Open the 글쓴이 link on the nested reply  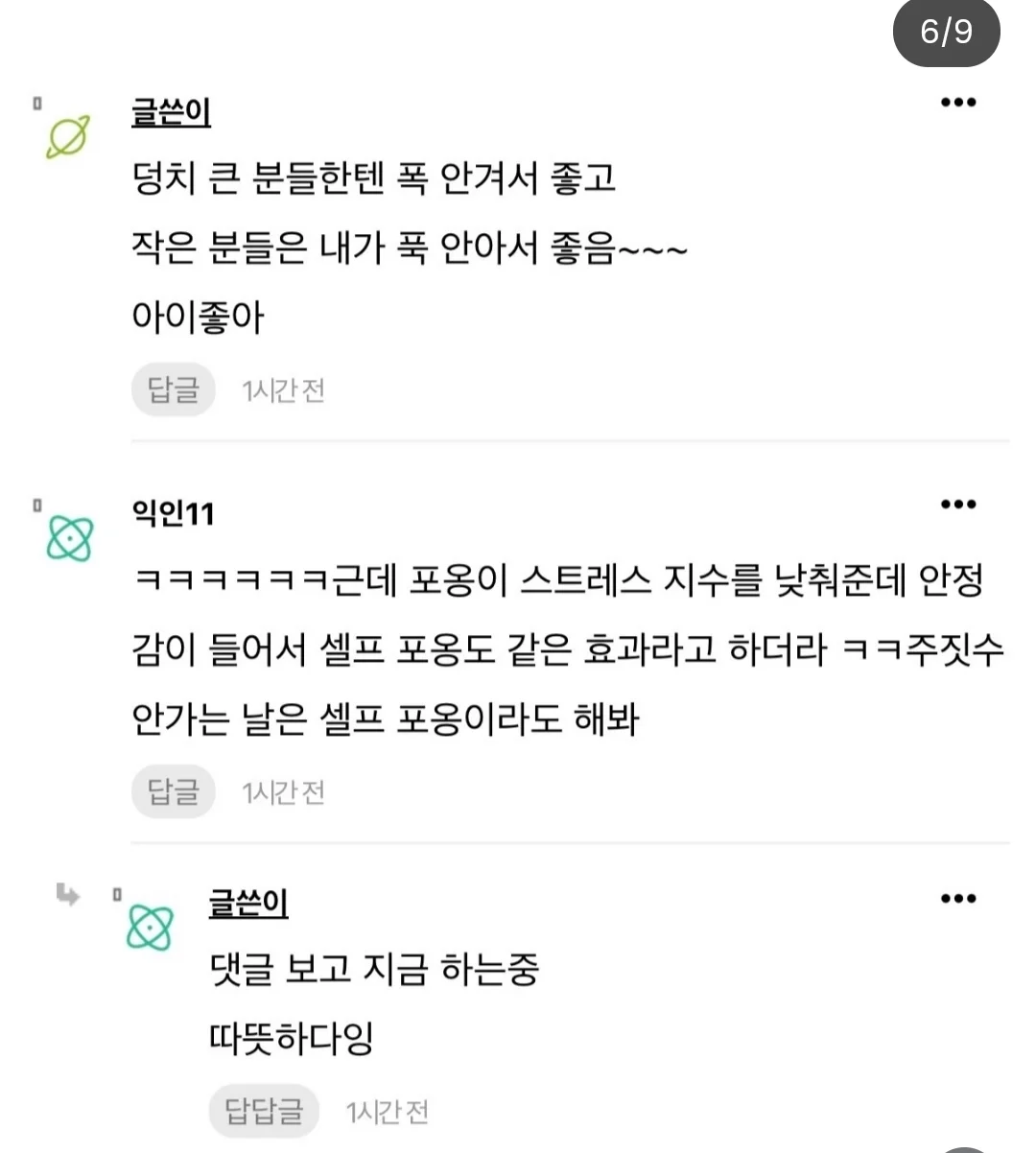[247, 902]
